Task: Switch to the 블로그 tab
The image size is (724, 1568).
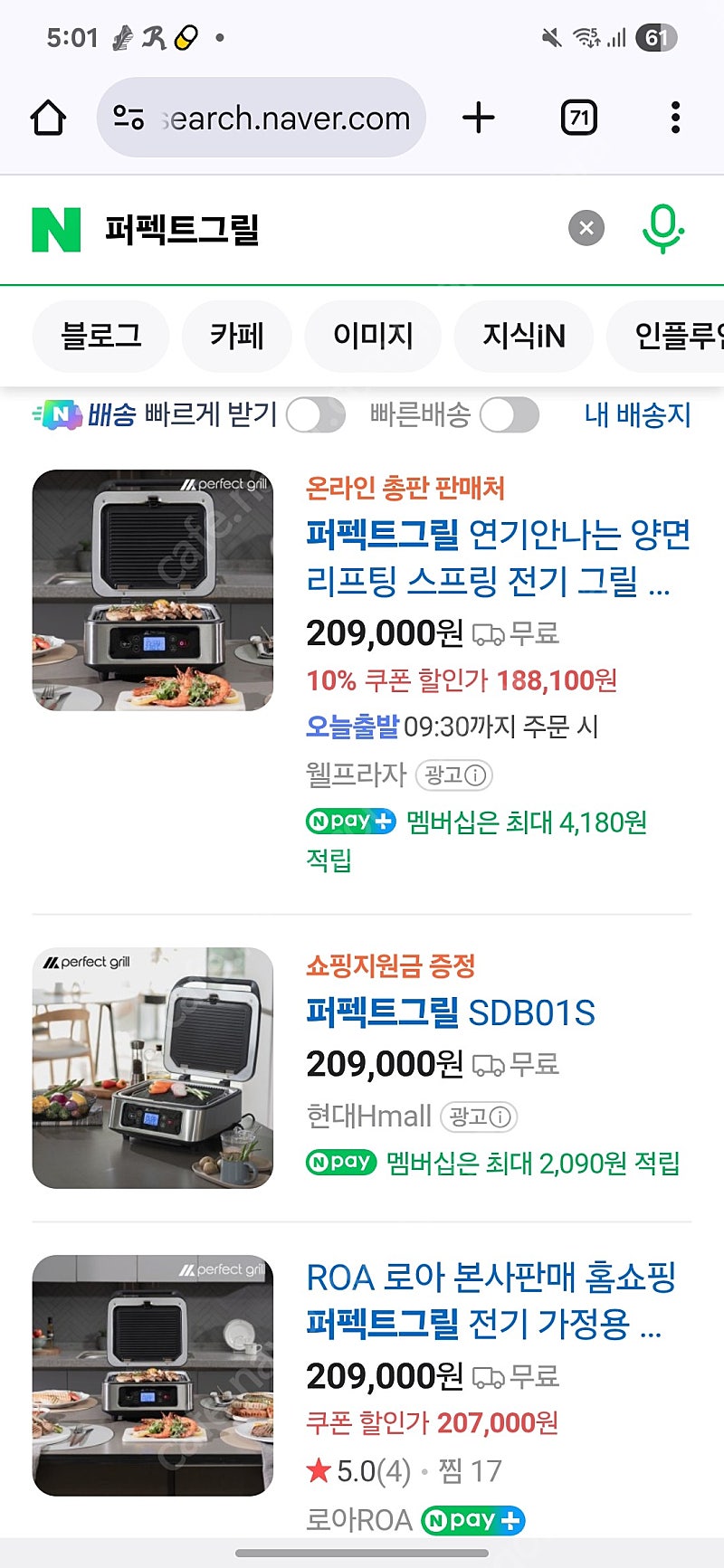Action: click(x=100, y=336)
